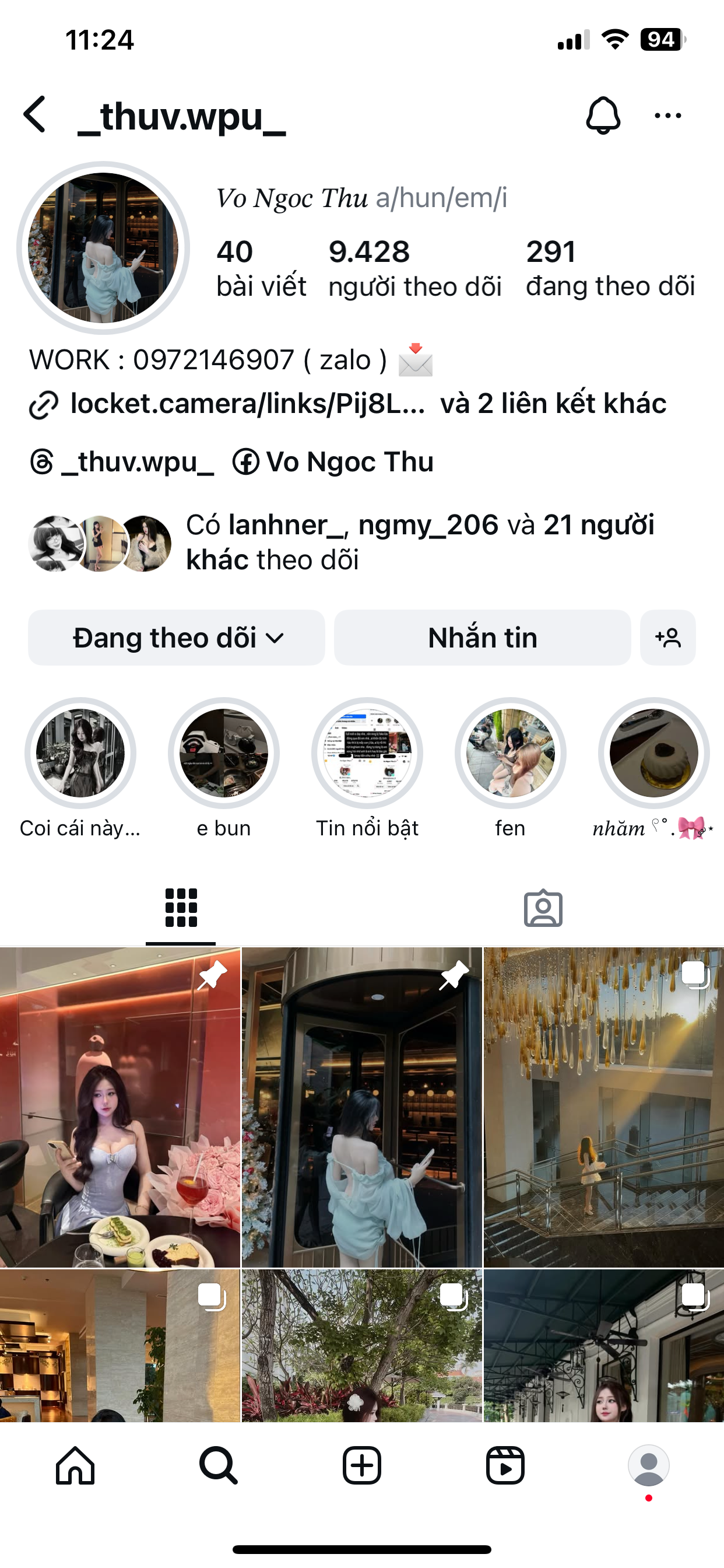Go to the Home tab

pyautogui.click(x=75, y=1466)
